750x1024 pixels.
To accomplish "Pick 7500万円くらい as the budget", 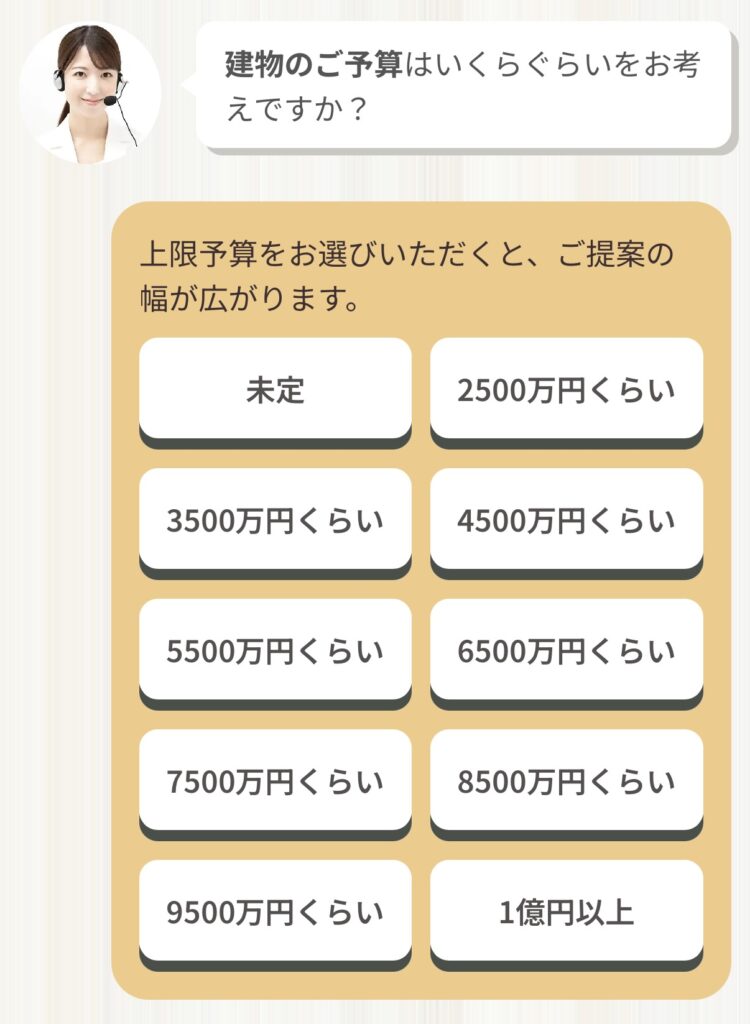I will (x=275, y=782).
